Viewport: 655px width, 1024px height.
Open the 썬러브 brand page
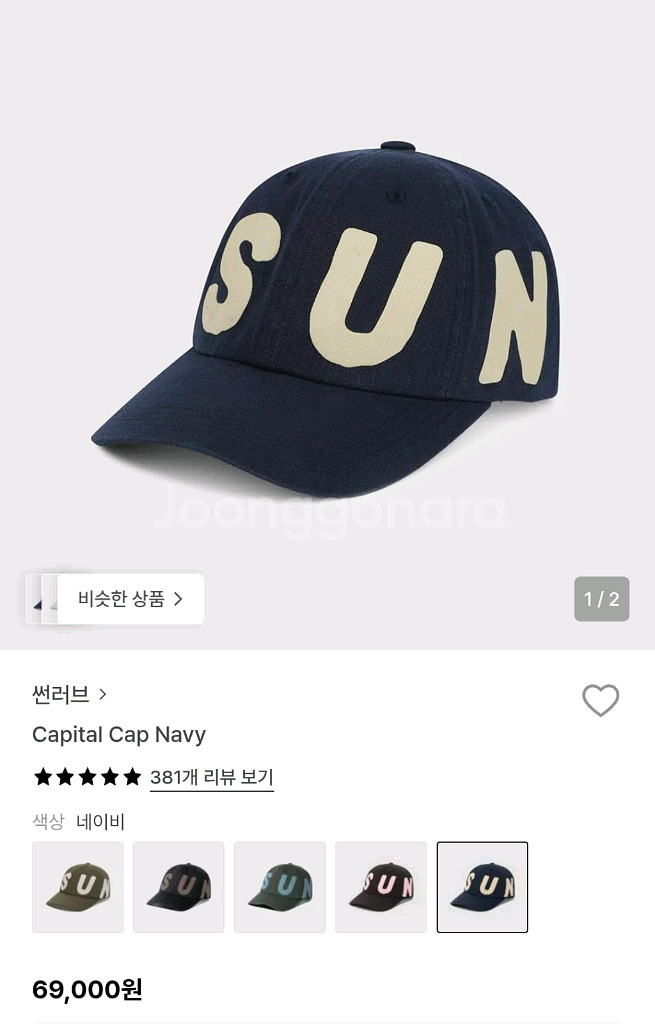[x=69, y=693]
